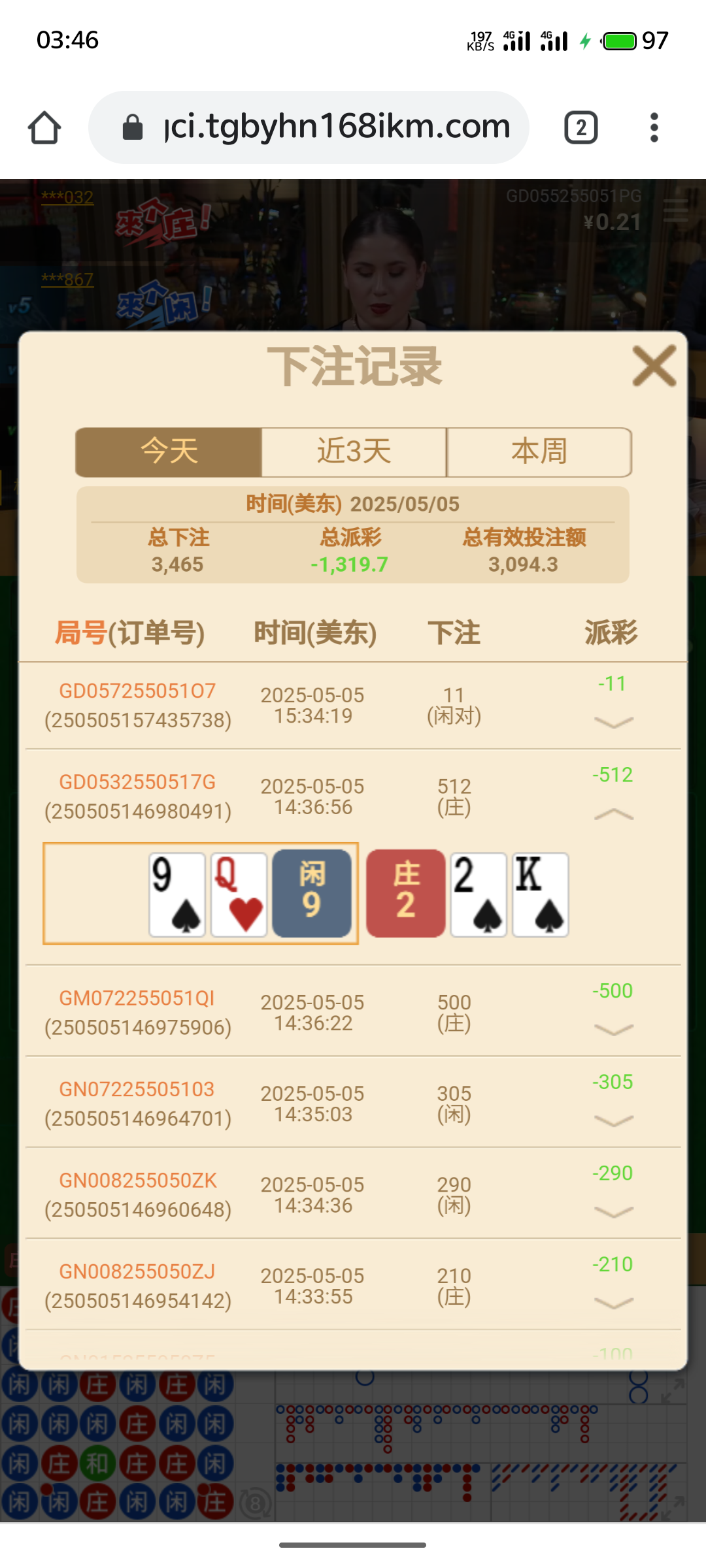Switch to the 近3天 tab

click(354, 452)
